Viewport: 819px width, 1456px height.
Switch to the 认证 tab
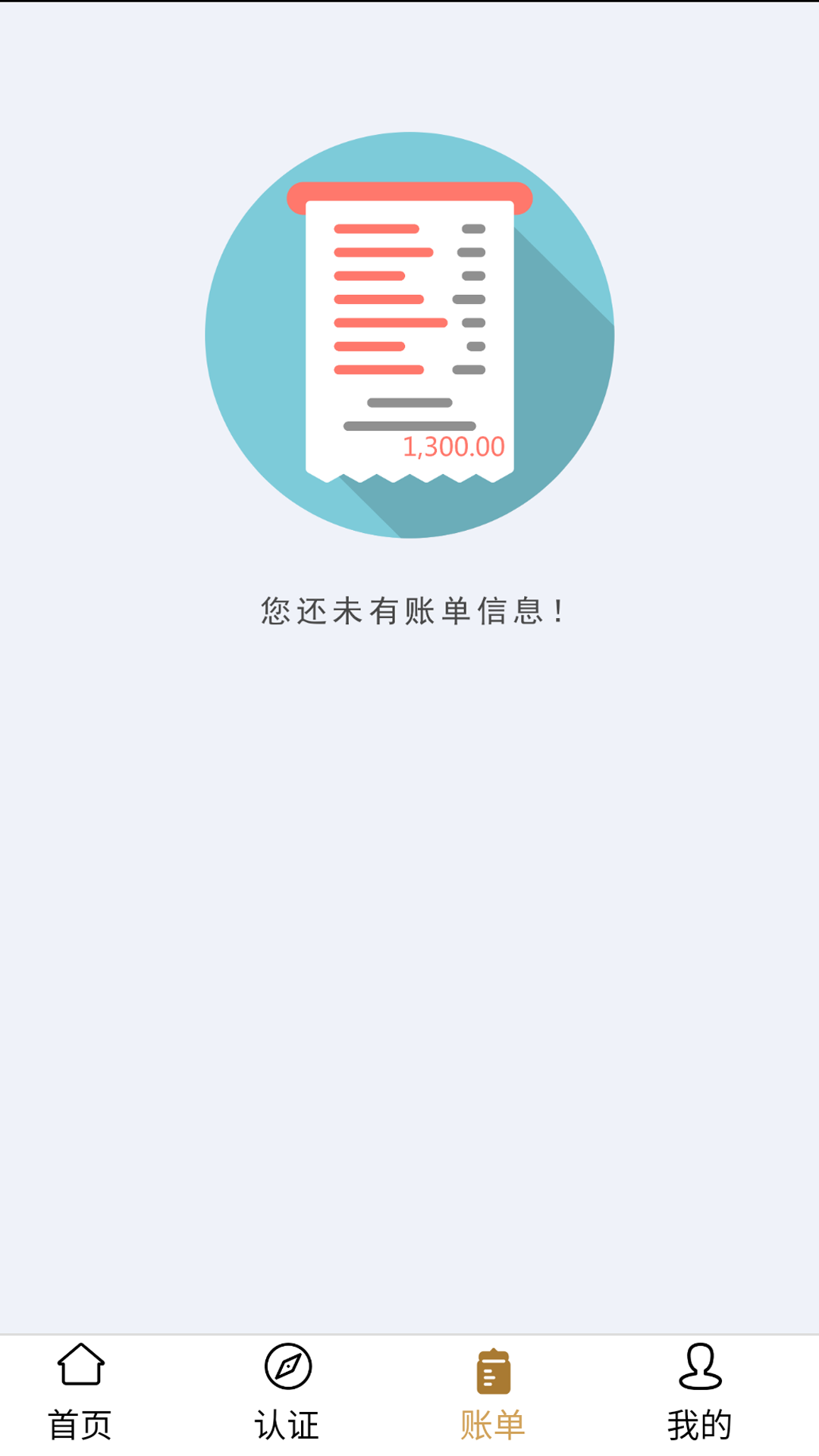pyautogui.click(x=287, y=1392)
